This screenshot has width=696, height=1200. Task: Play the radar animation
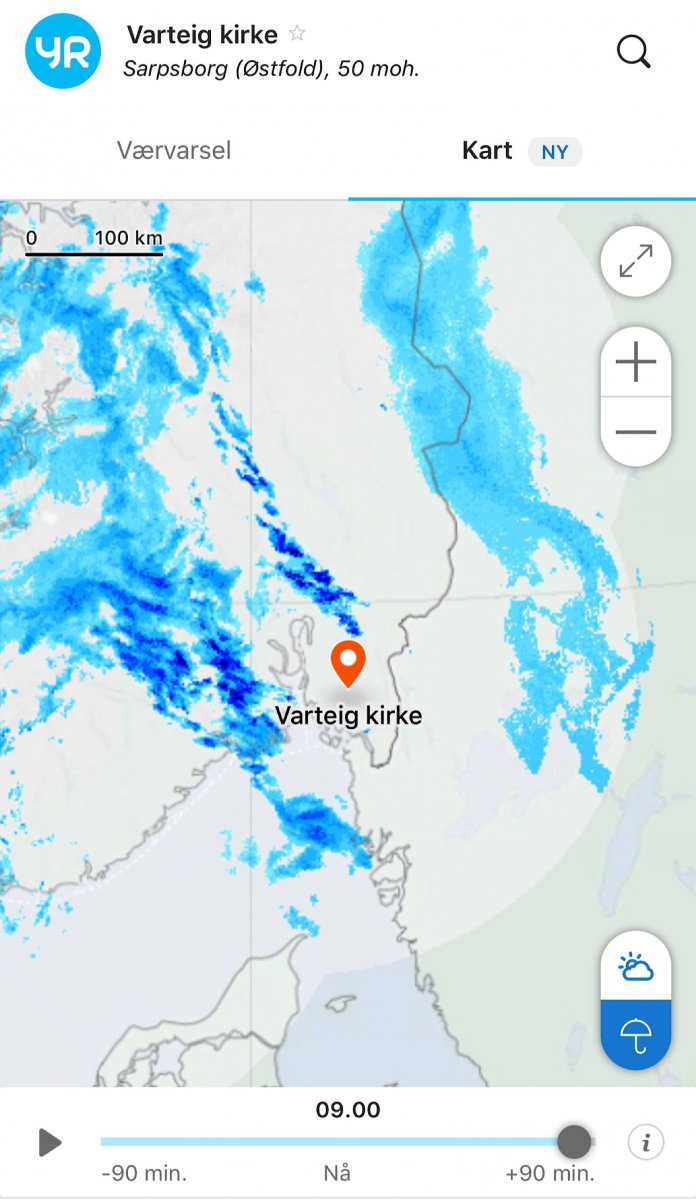pos(50,1142)
